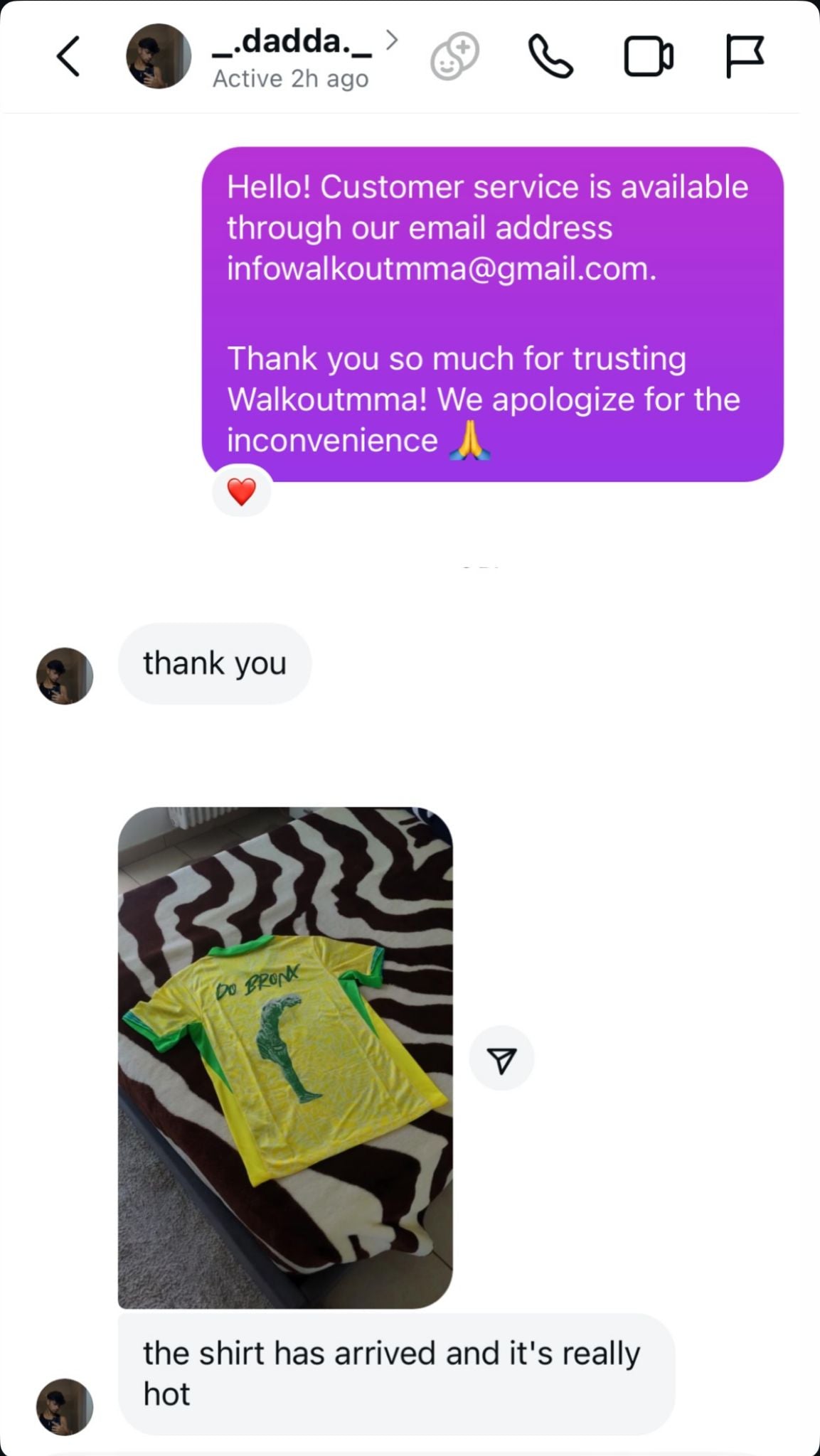Start a video call with _.dadda._
Image resolution: width=820 pixels, height=1456 pixels.
(648, 57)
